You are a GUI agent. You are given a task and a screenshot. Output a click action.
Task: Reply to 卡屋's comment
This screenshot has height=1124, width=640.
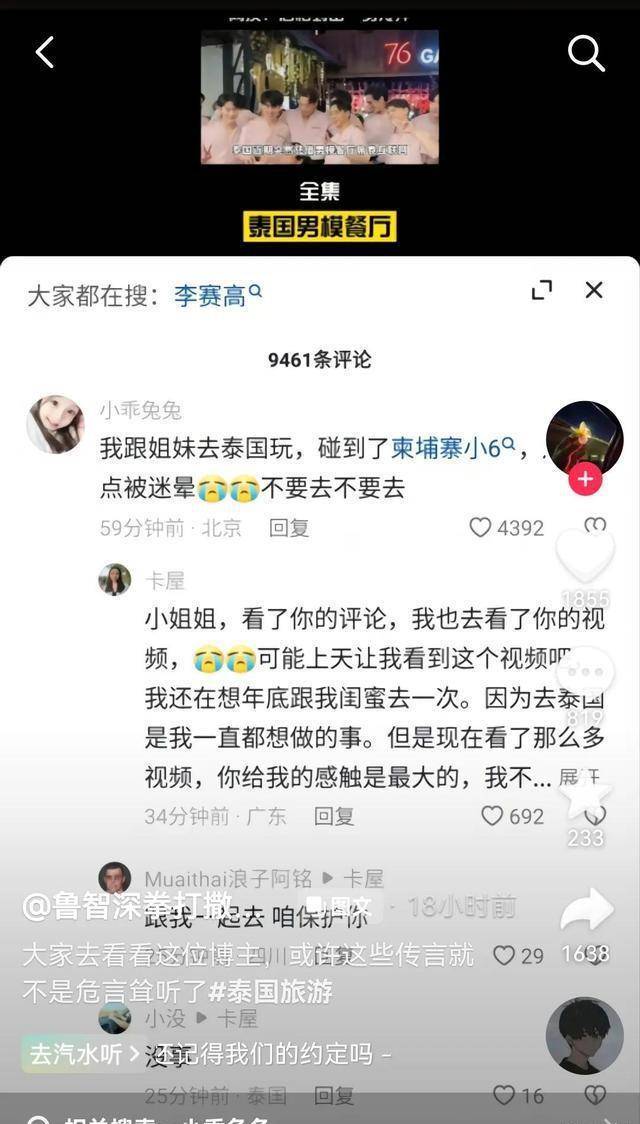coord(334,816)
